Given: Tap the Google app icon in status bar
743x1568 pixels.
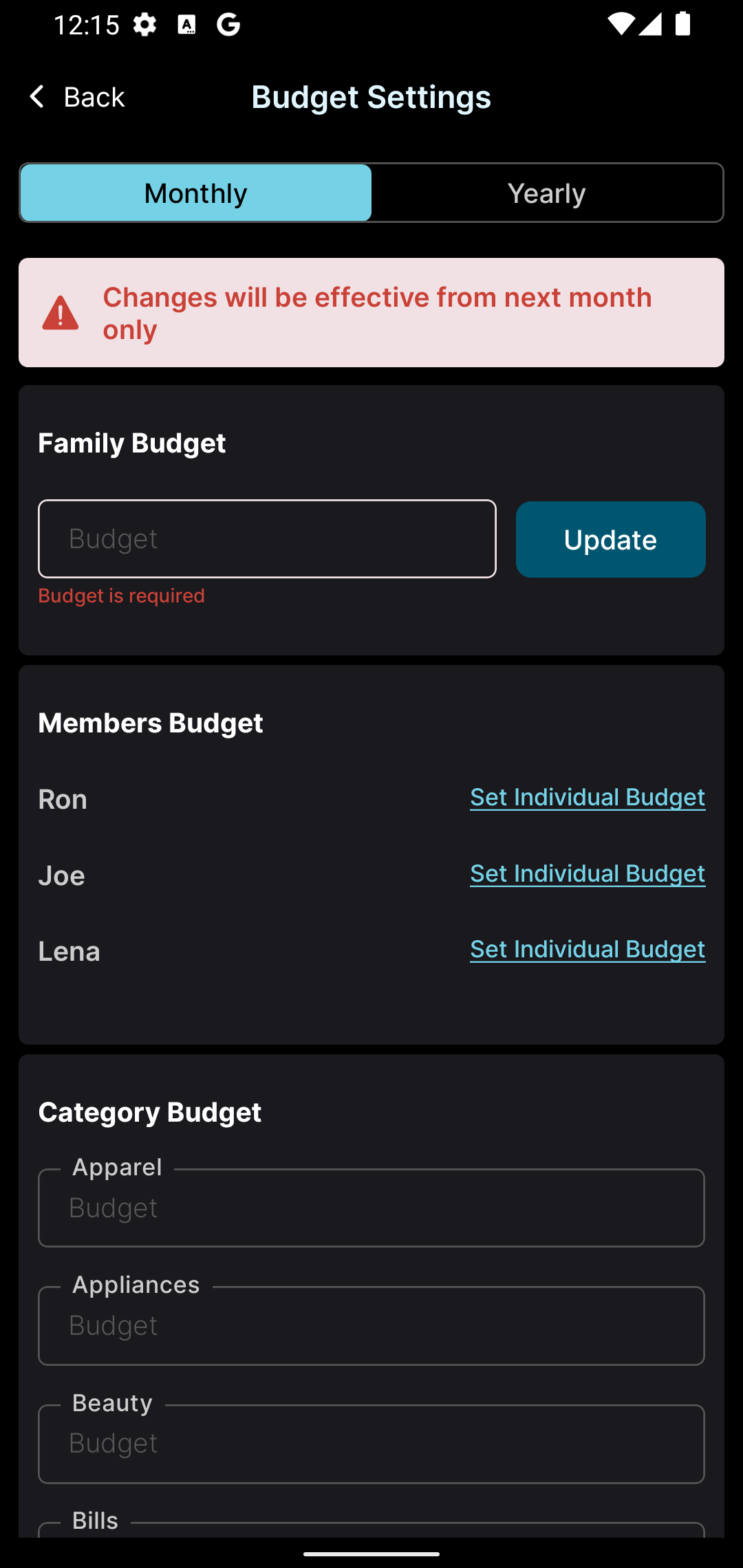Looking at the screenshot, I should (x=229, y=24).
